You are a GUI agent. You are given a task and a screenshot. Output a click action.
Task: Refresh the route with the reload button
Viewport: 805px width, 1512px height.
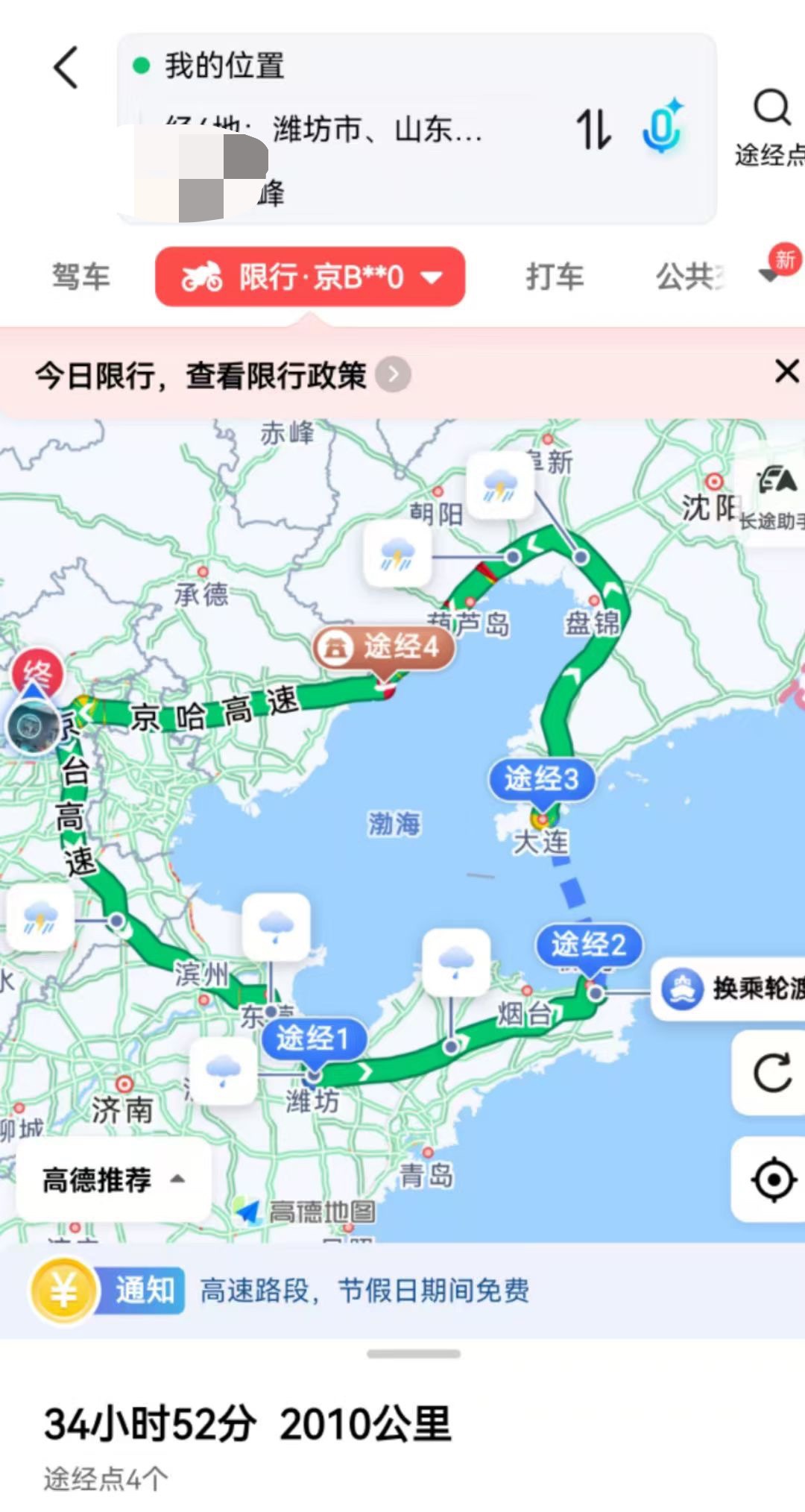772,1074
